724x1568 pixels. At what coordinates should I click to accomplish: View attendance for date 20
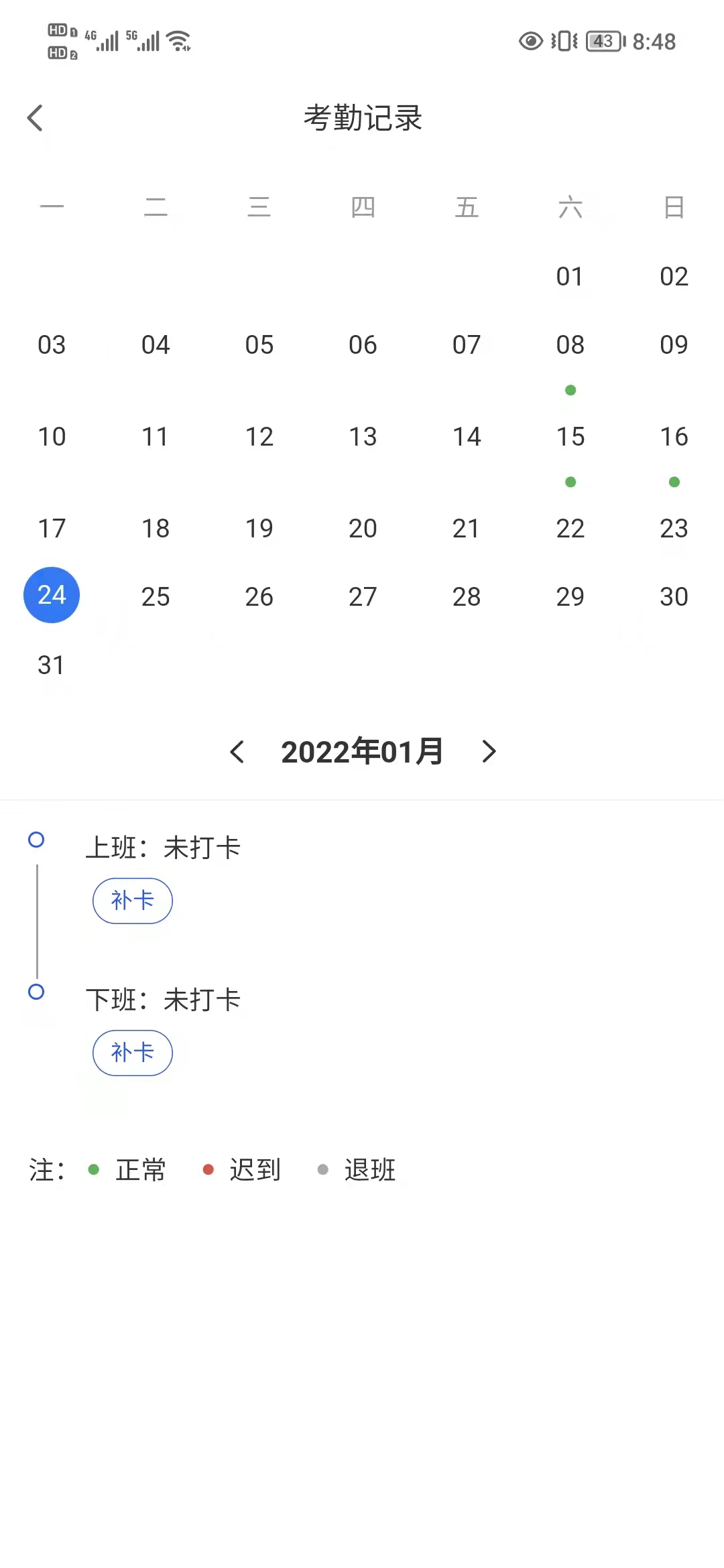point(363,529)
